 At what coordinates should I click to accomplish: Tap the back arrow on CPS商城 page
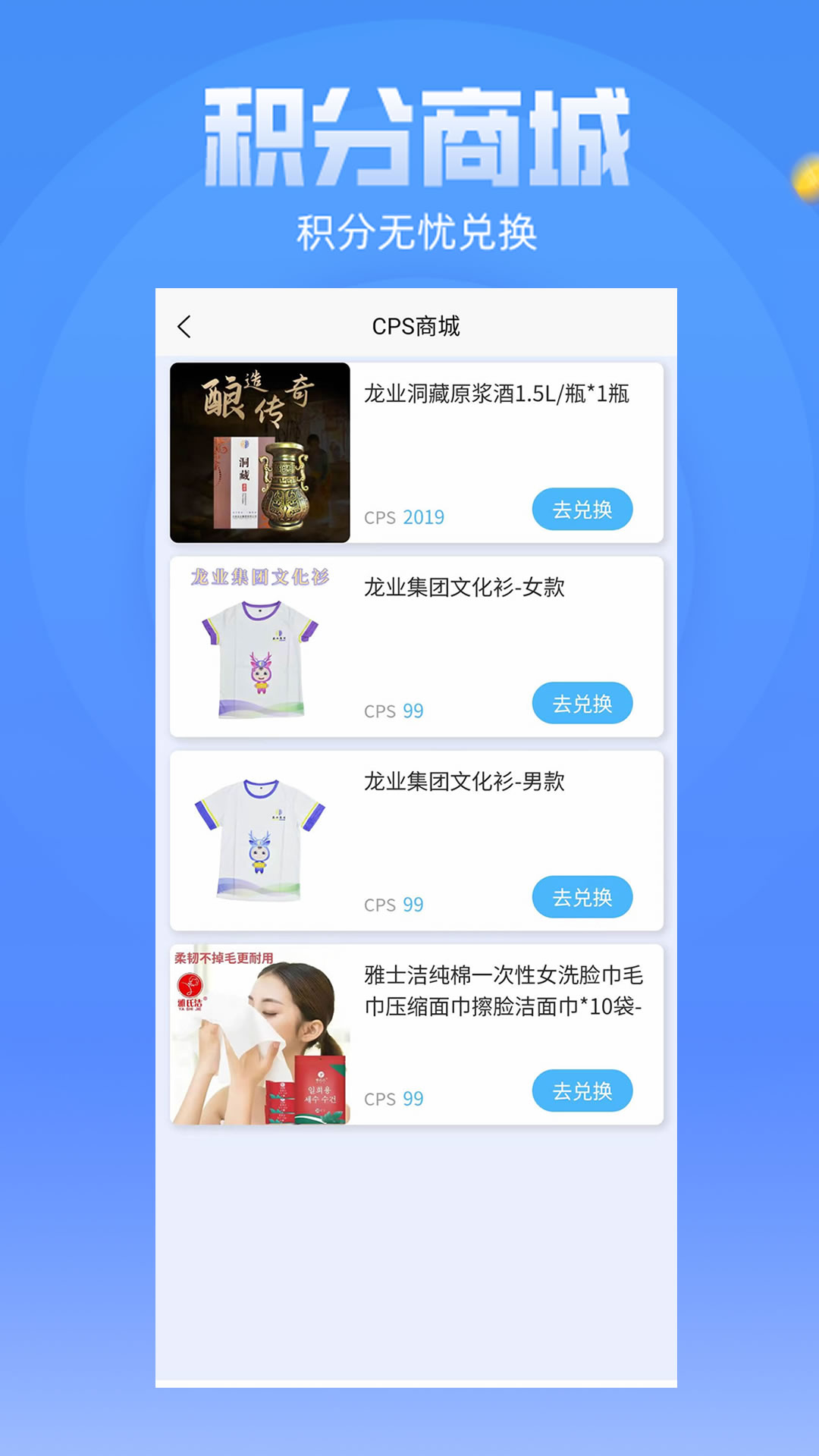[x=184, y=326]
